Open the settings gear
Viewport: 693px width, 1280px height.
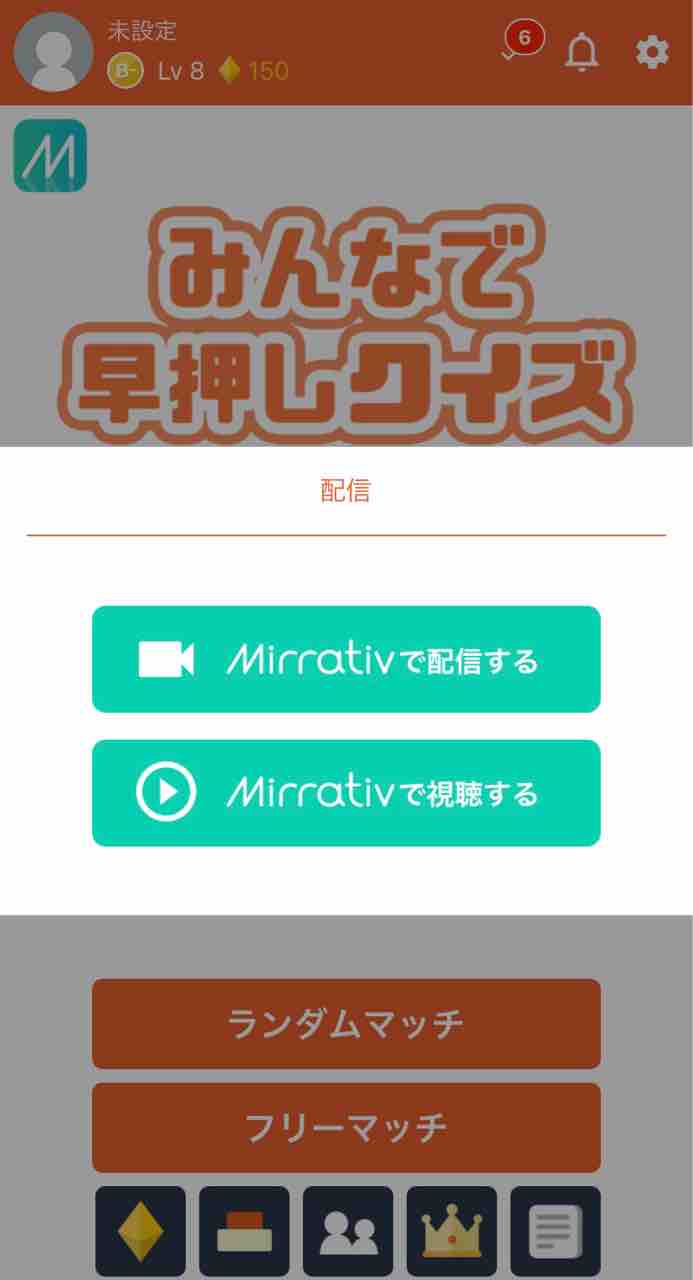pyautogui.click(x=652, y=52)
